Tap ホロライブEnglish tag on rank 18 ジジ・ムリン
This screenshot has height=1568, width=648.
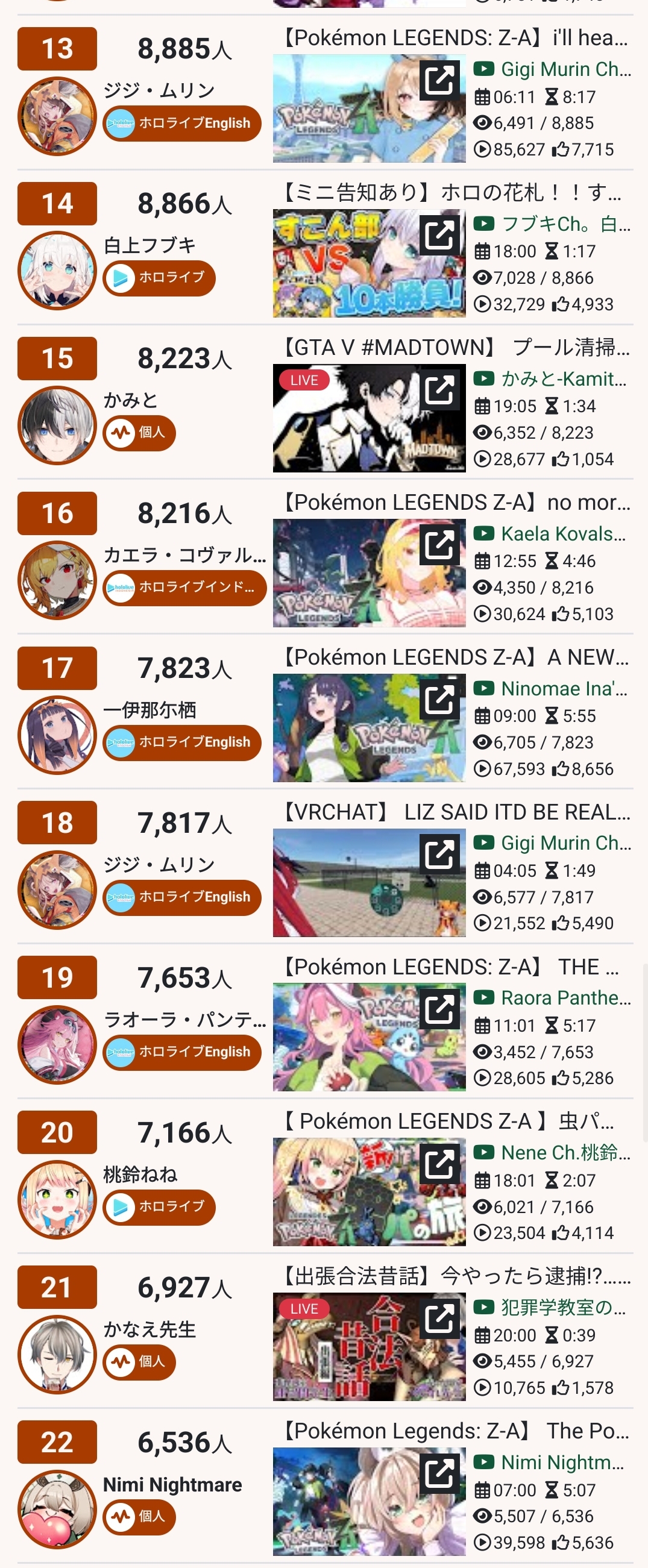coord(182,897)
